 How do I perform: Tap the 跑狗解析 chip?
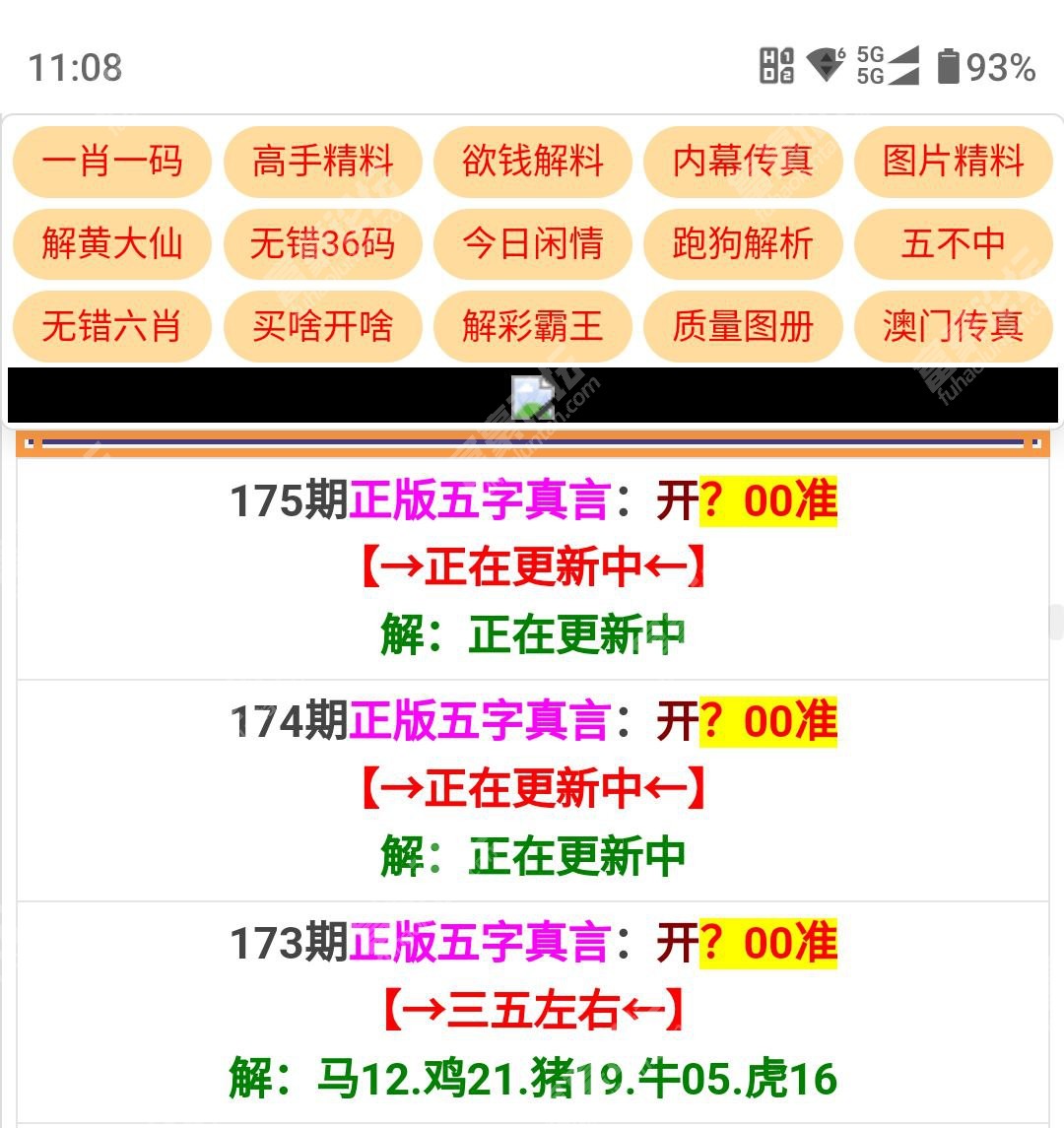click(743, 242)
